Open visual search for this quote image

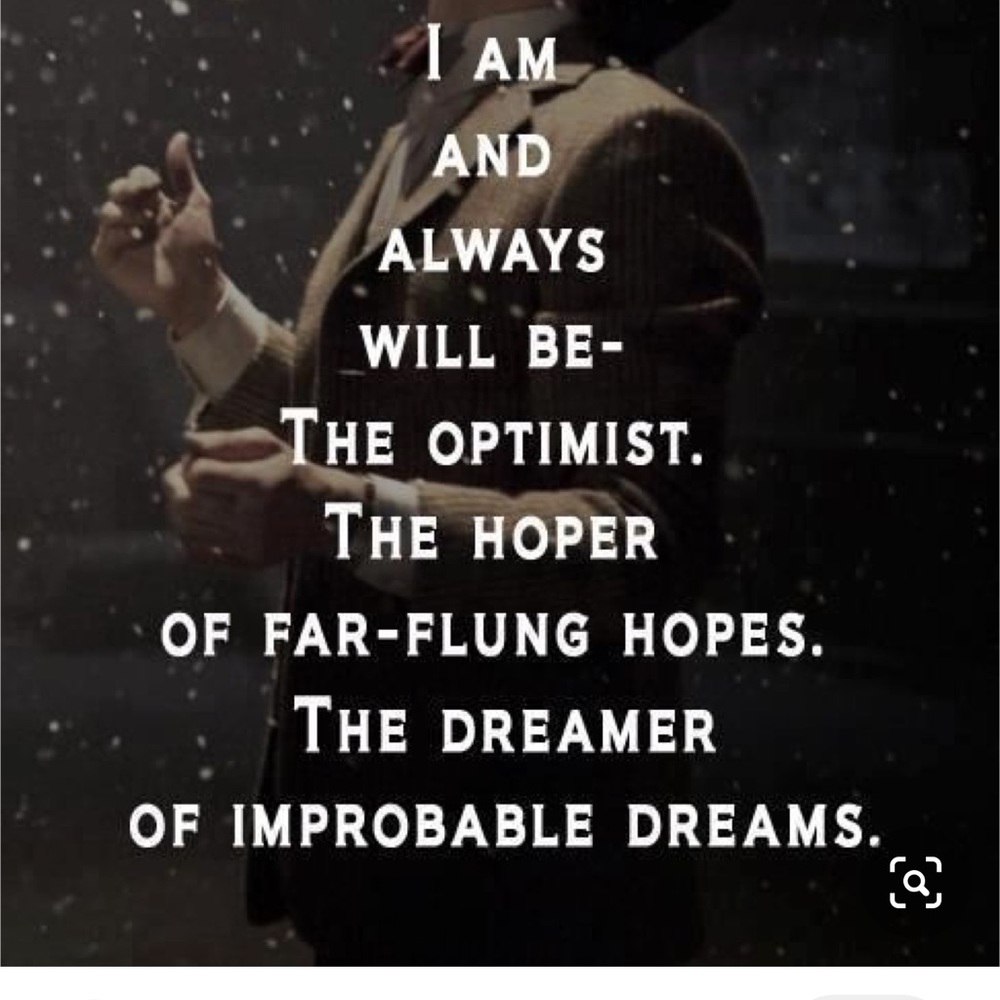pyautogui.click(x=915, y=881)
